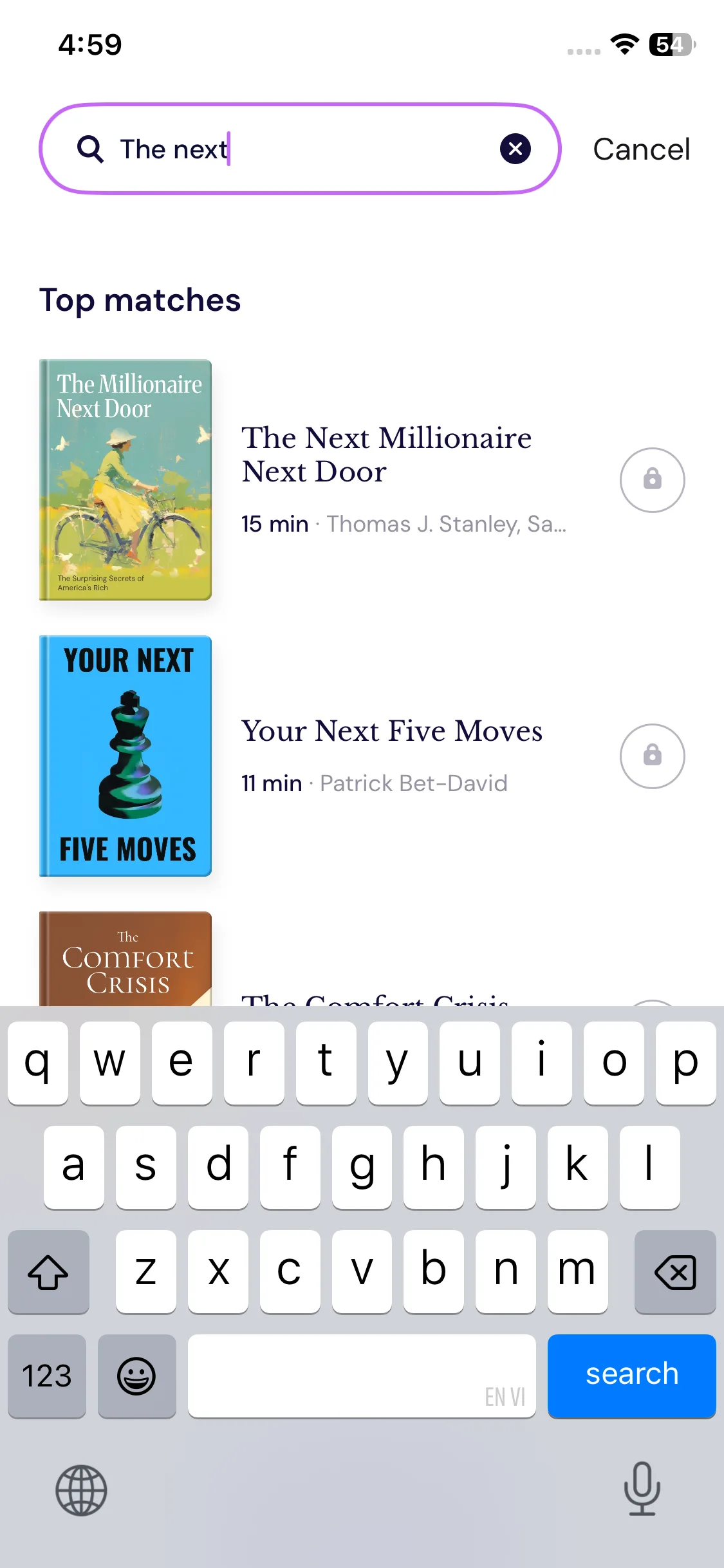Cancel the search
Screen dimensions: 724x1568
click(641, 149)
